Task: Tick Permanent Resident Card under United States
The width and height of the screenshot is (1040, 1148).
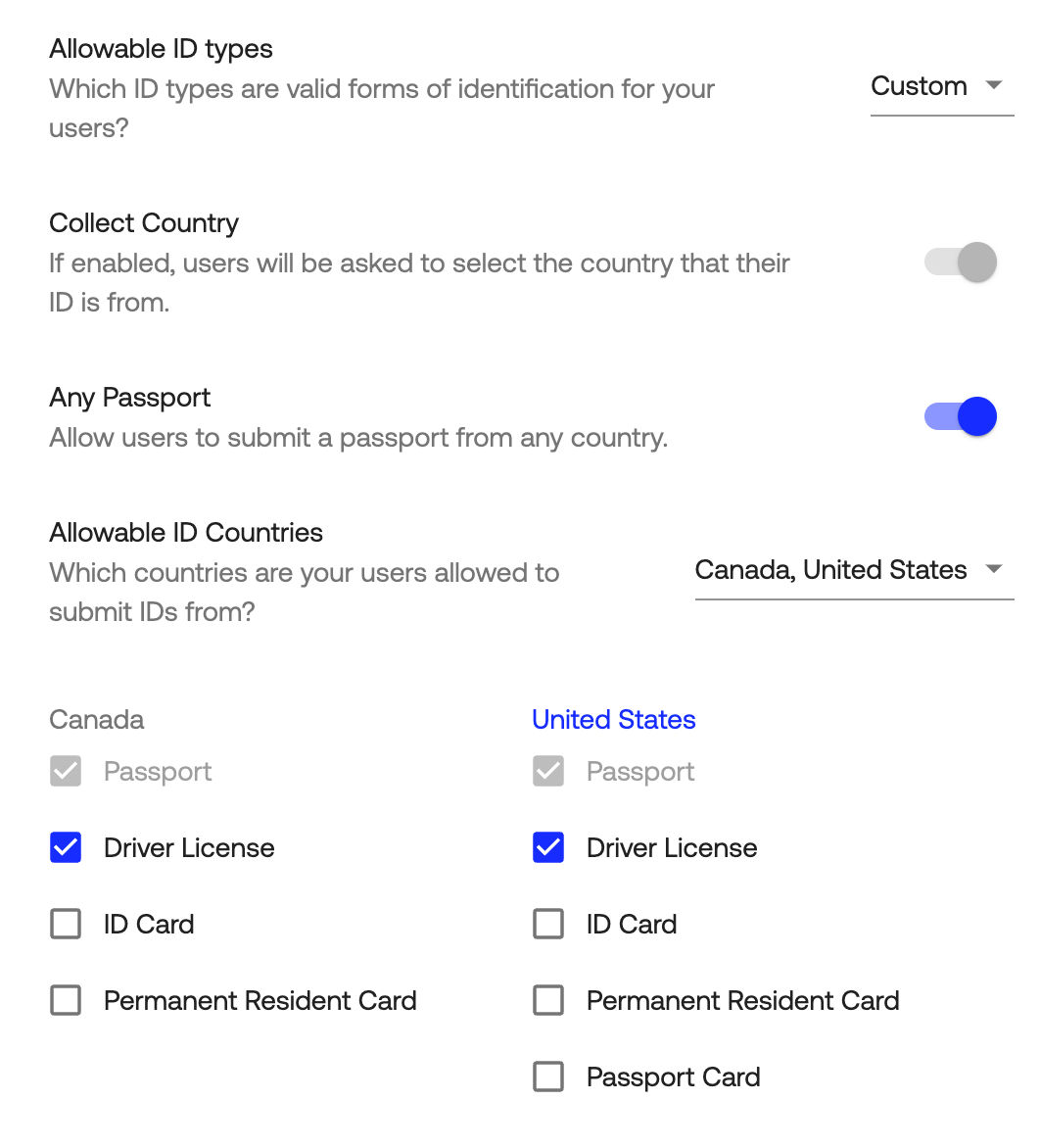Action: 548,1001
